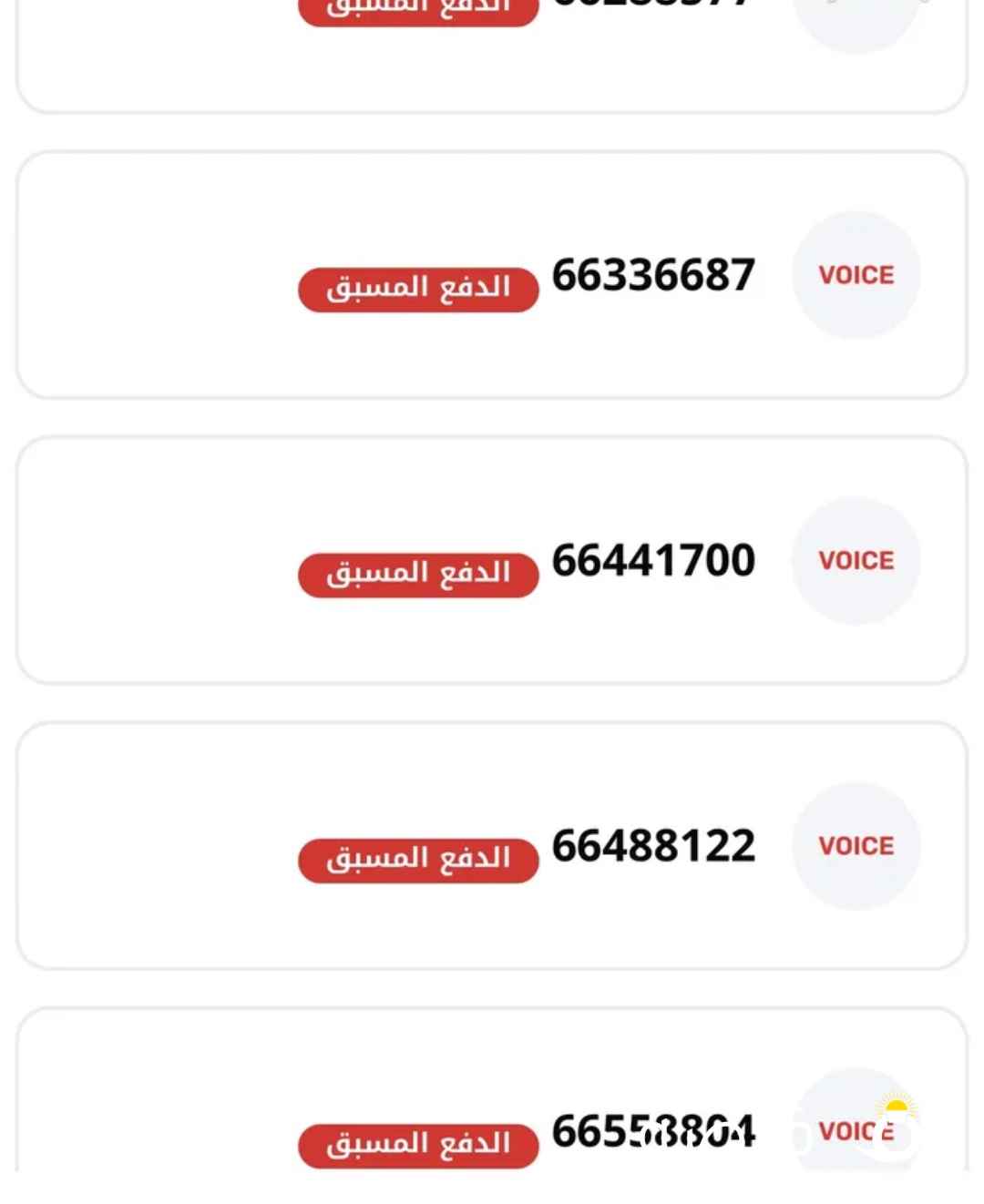Tap the partially visible VOICE circle at top right
The image size is (984, 1204).
click(857, 18)
